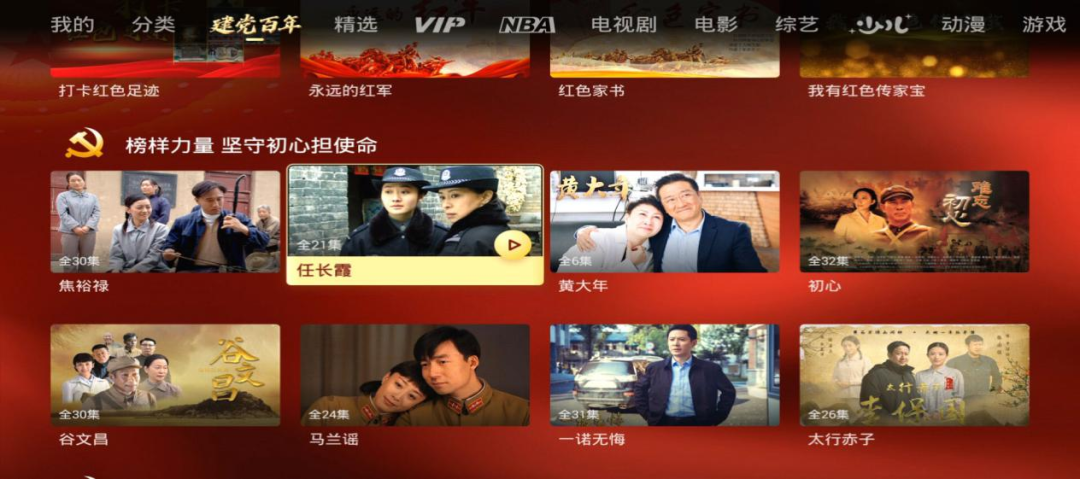Open the 动漫 tab
The width and height of the screenshot is (1080, 479).
coord(963,25)
